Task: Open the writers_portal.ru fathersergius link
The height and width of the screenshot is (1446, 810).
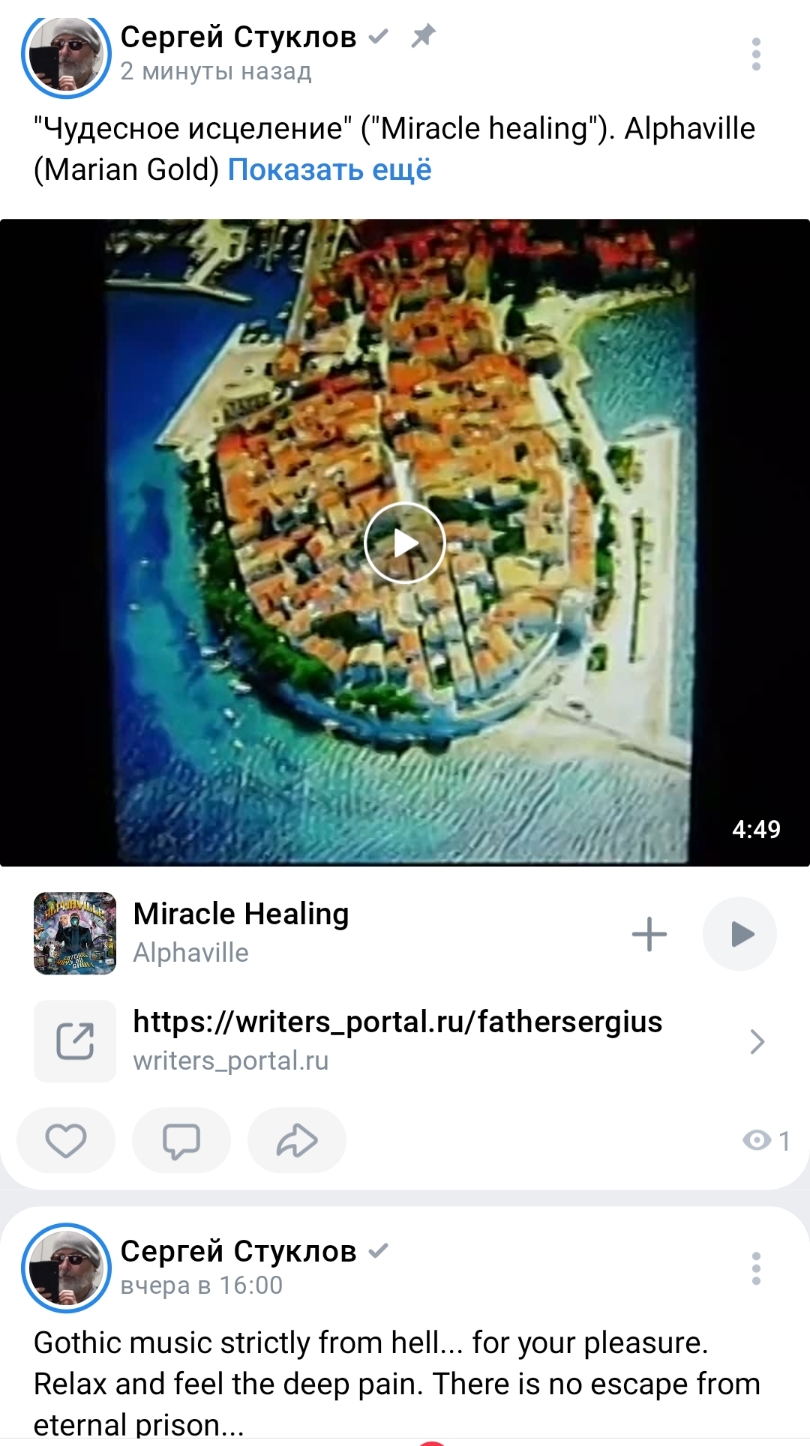Action: (398, 1040)
